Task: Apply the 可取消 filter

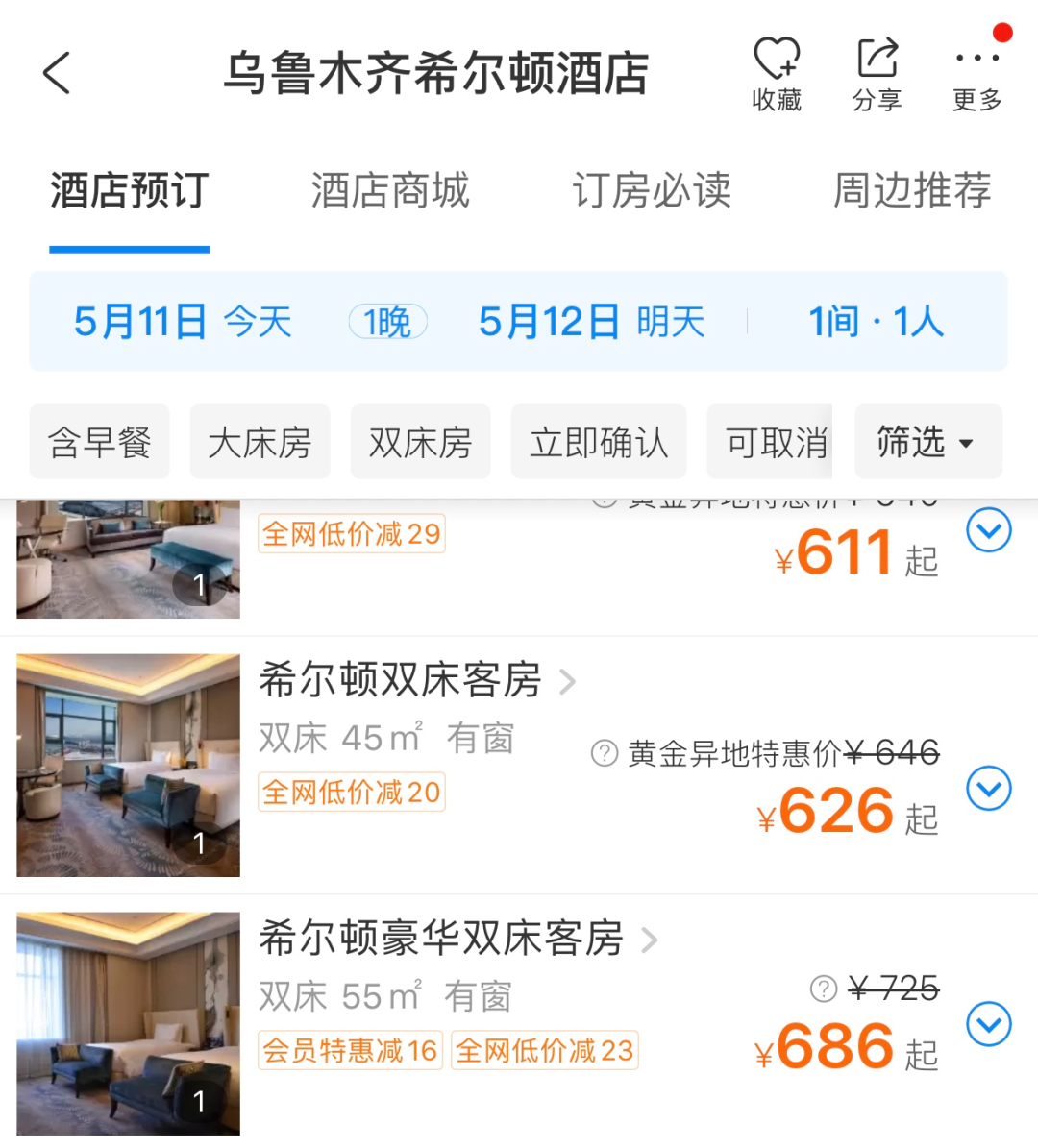Action: 772,443
